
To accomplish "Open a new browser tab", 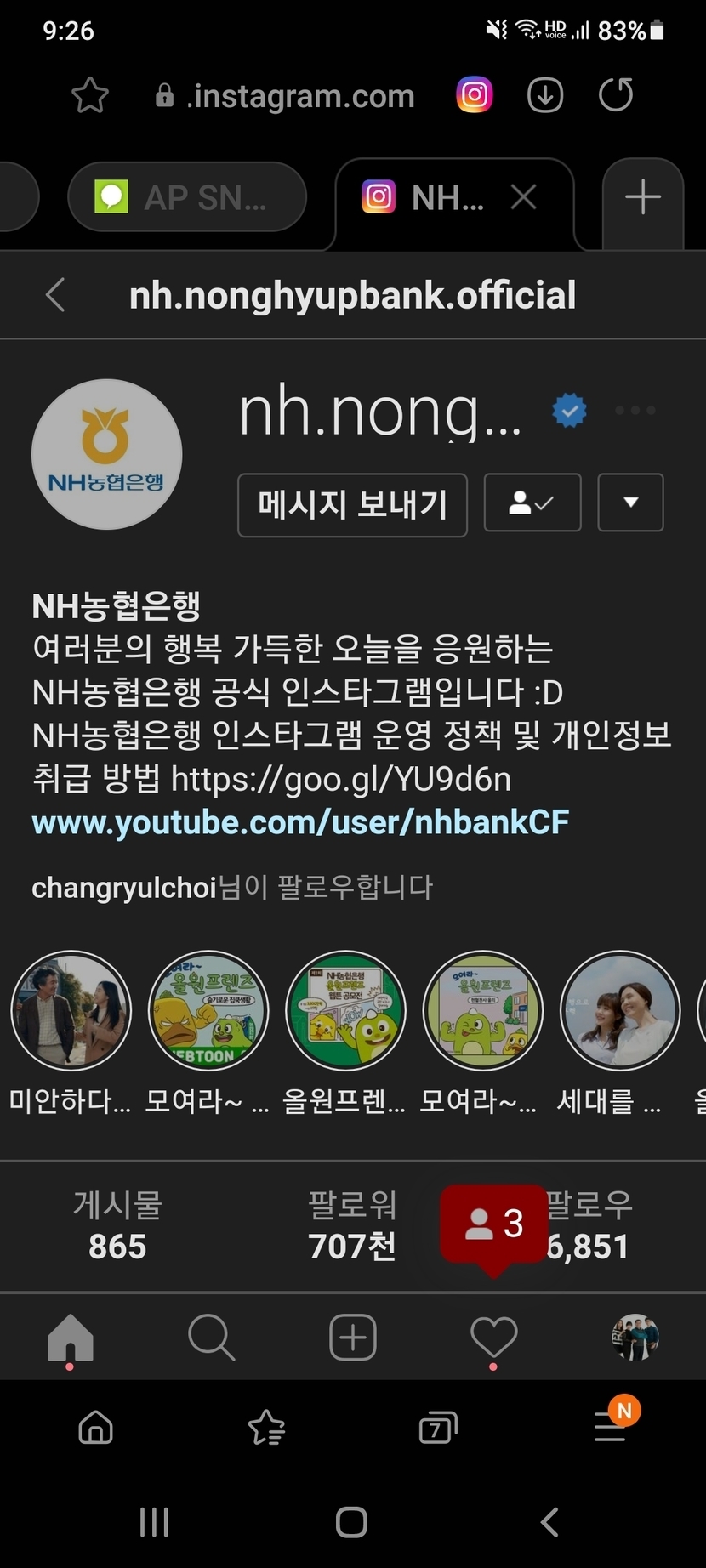I will point(643,197).
